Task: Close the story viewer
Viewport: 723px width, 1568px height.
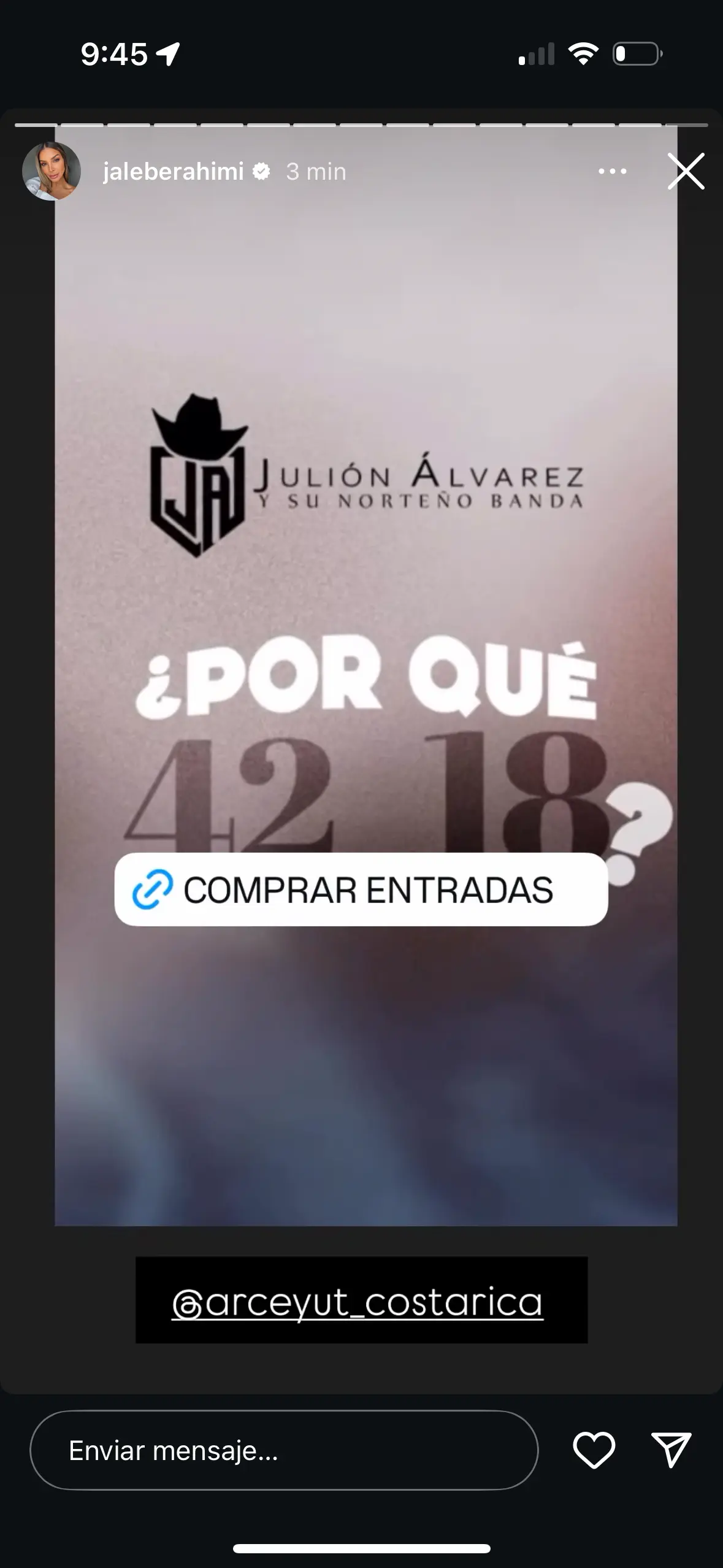Action: (686, 171)
